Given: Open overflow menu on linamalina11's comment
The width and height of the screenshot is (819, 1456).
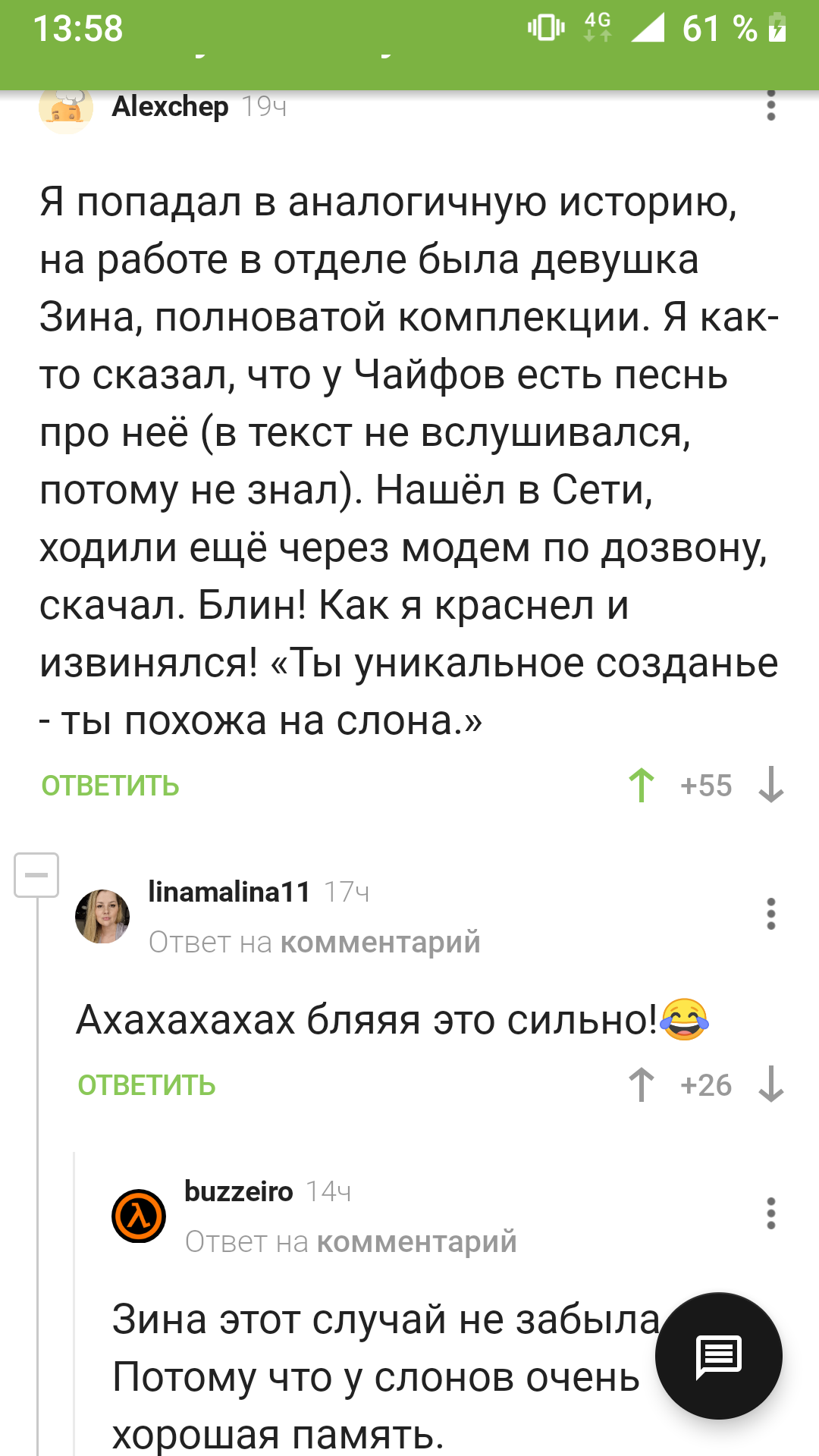Looking at the screenshot, I should point(770,914).
